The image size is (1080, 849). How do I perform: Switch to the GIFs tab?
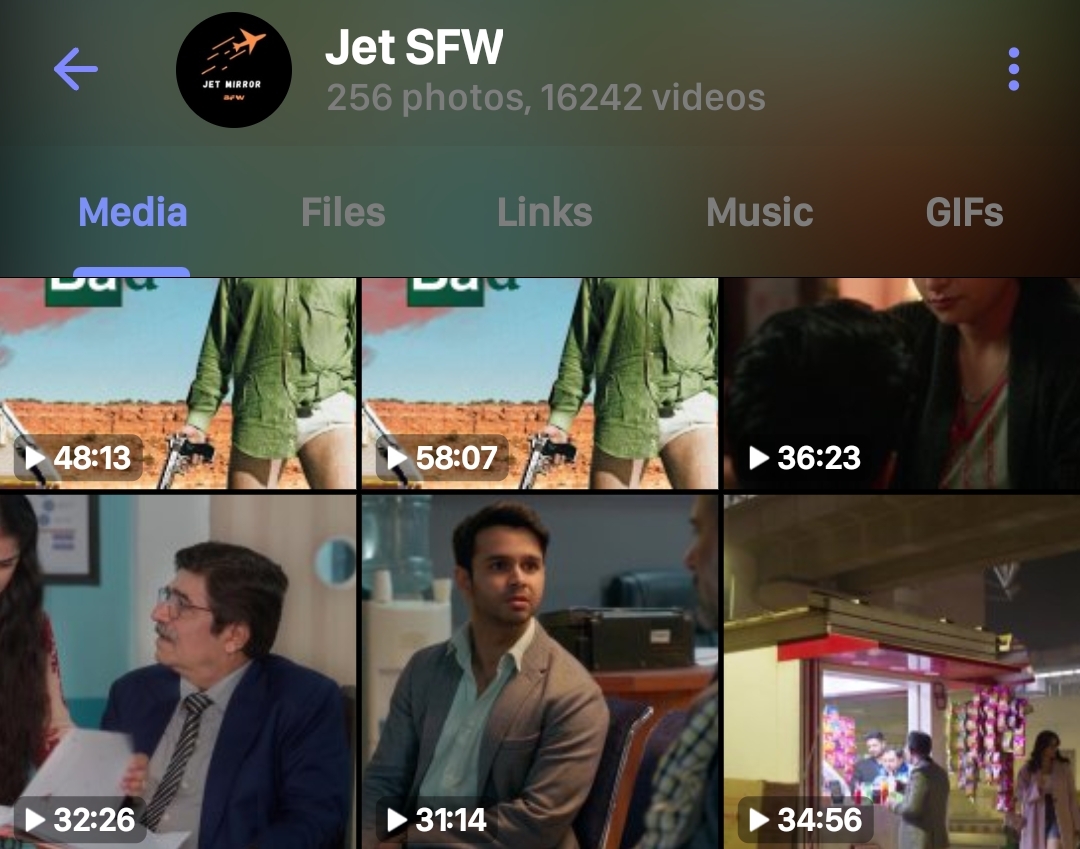pyautogui.click(x=964, y=212)
